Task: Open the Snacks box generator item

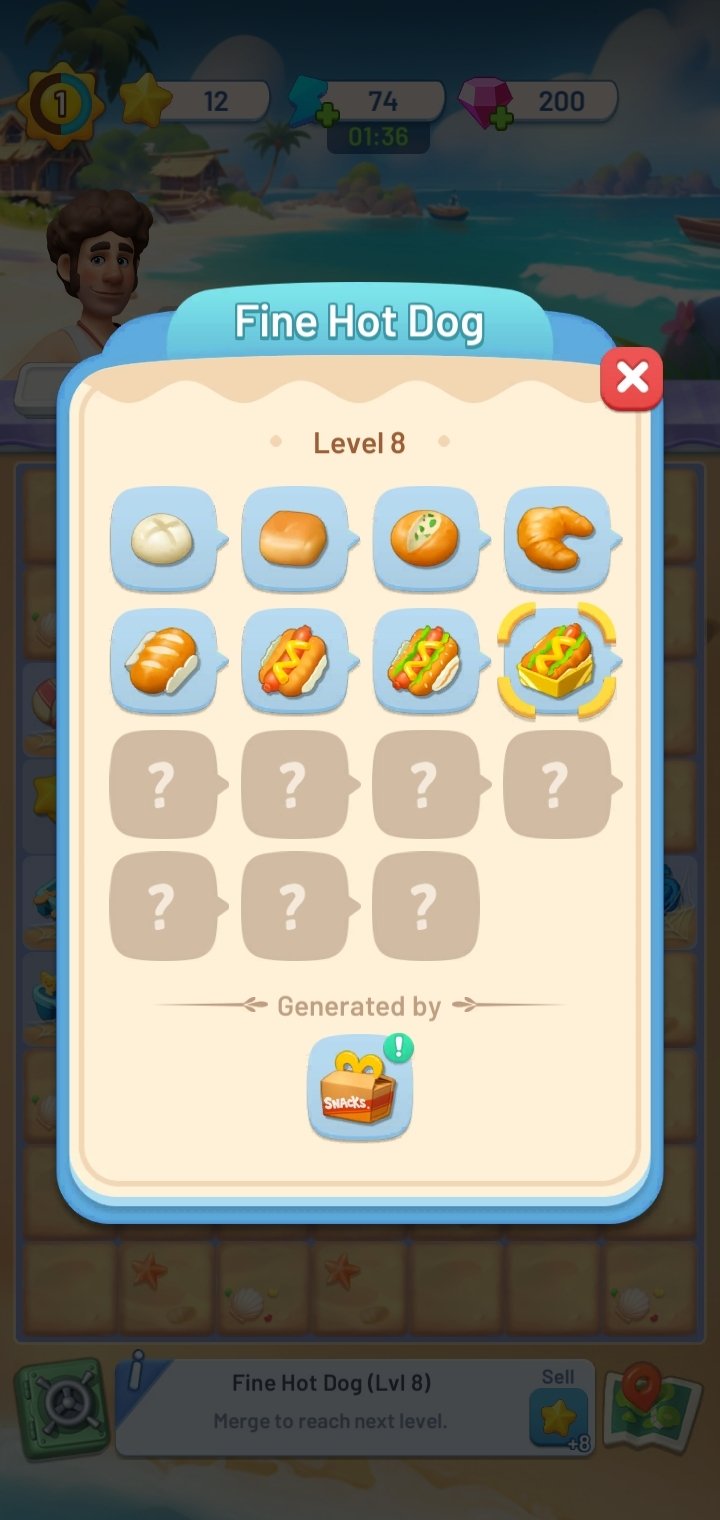Action: (359, 1088)
